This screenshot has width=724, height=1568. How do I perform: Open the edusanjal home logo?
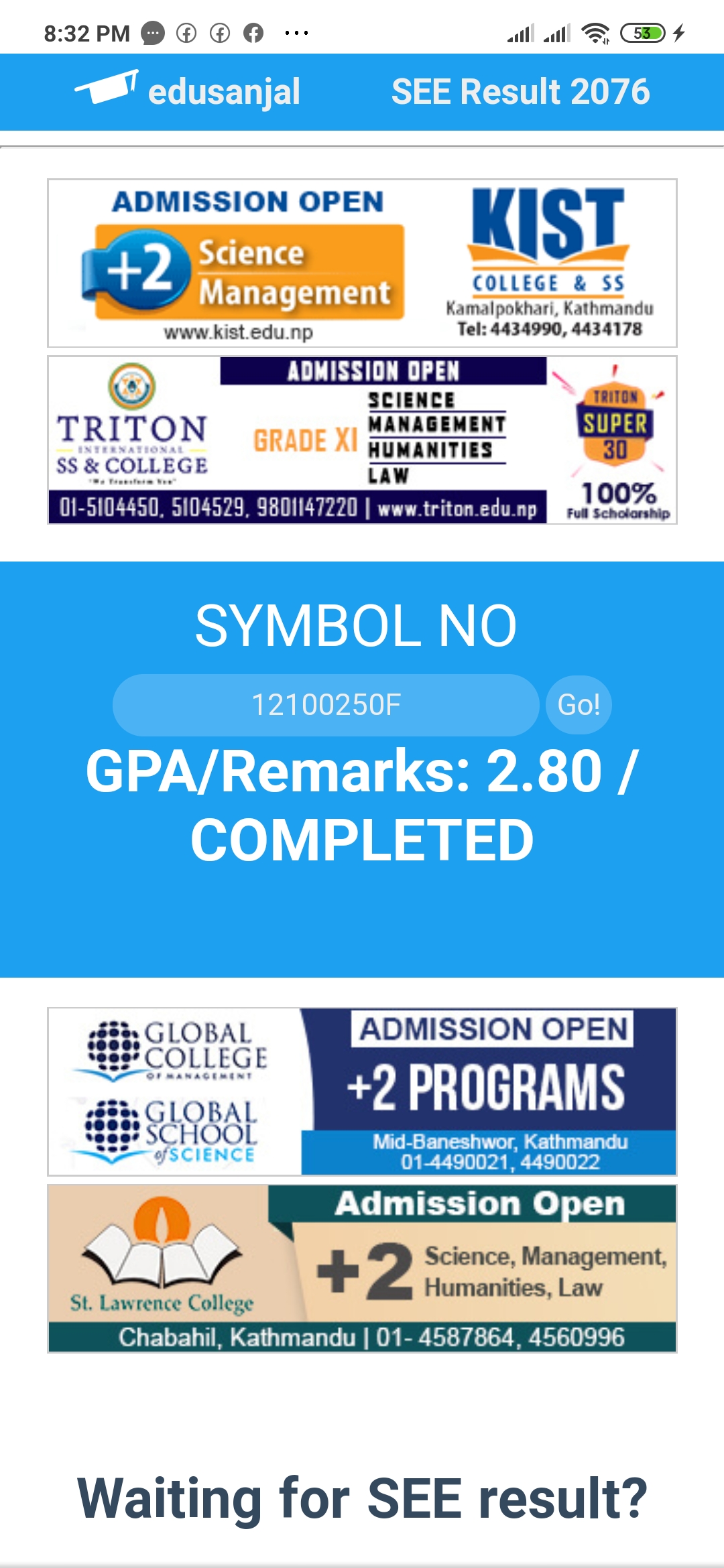pos(188,91)
